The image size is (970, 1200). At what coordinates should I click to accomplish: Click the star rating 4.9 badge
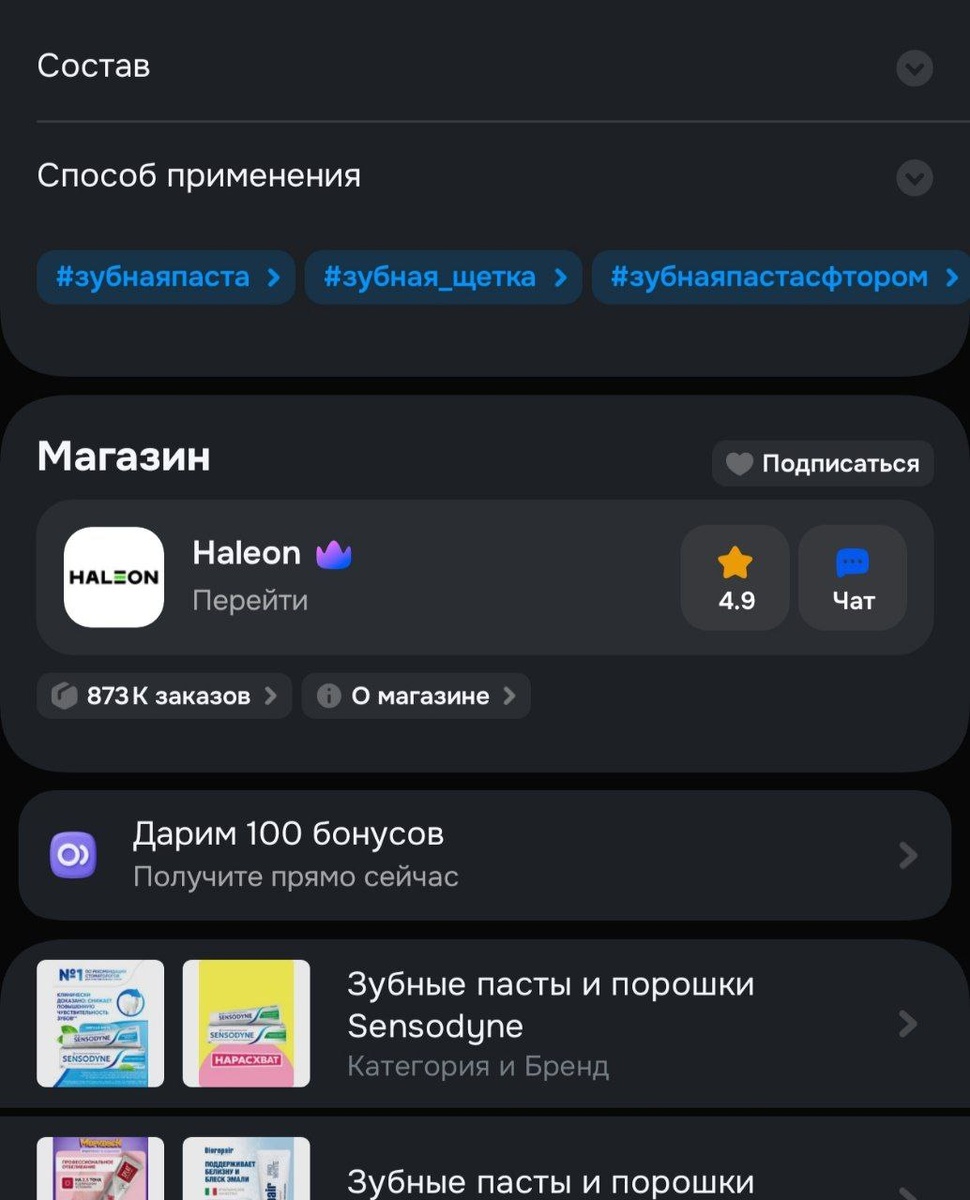(x=735, y=577)
